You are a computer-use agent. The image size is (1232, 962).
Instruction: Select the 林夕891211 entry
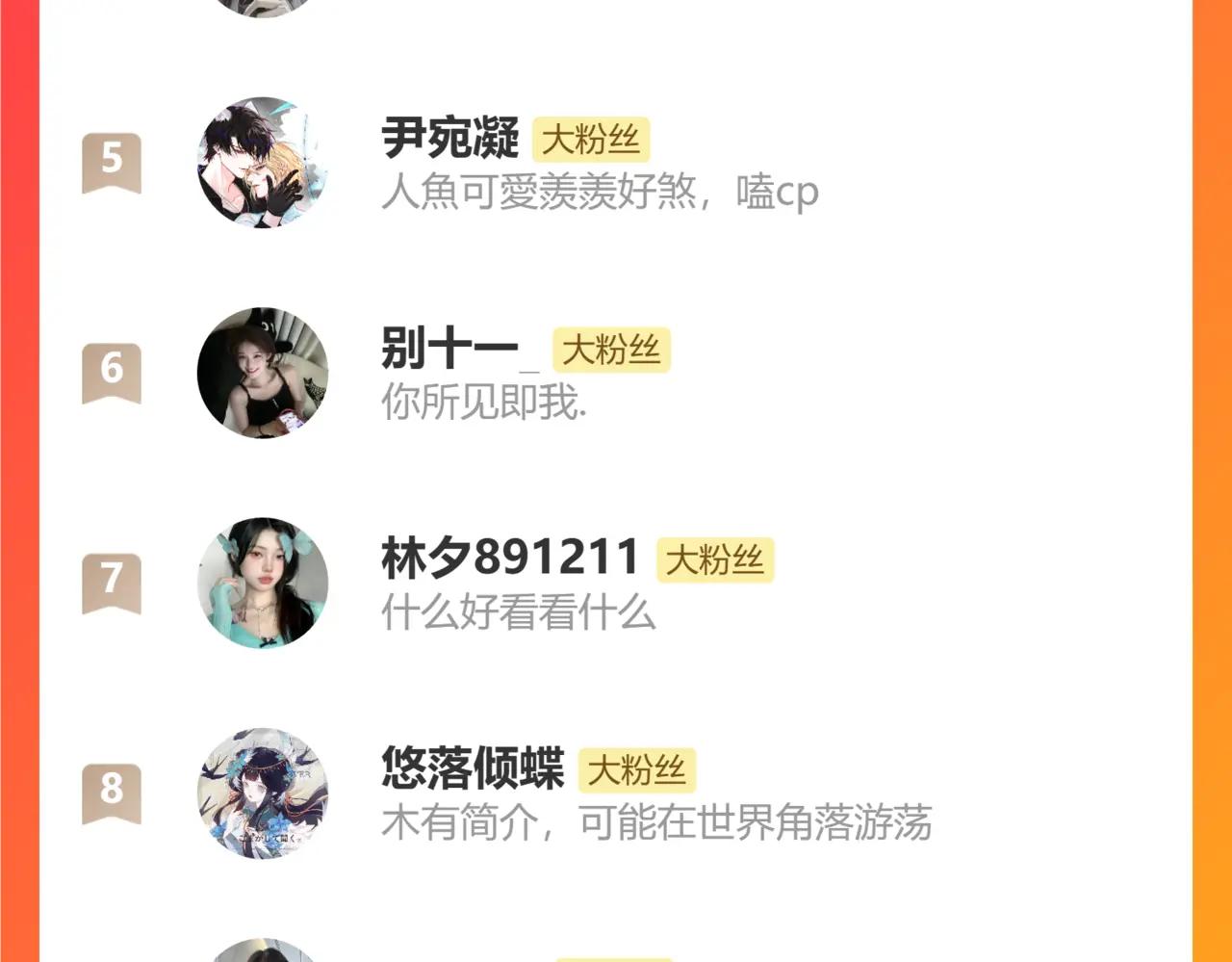510,559
